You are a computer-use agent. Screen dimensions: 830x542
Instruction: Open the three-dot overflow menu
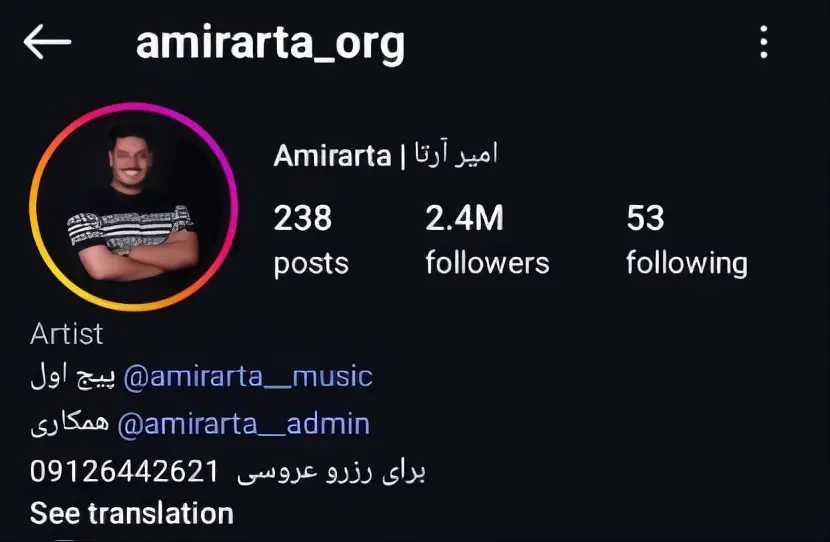pyautogui.click(x=764, y=42)
